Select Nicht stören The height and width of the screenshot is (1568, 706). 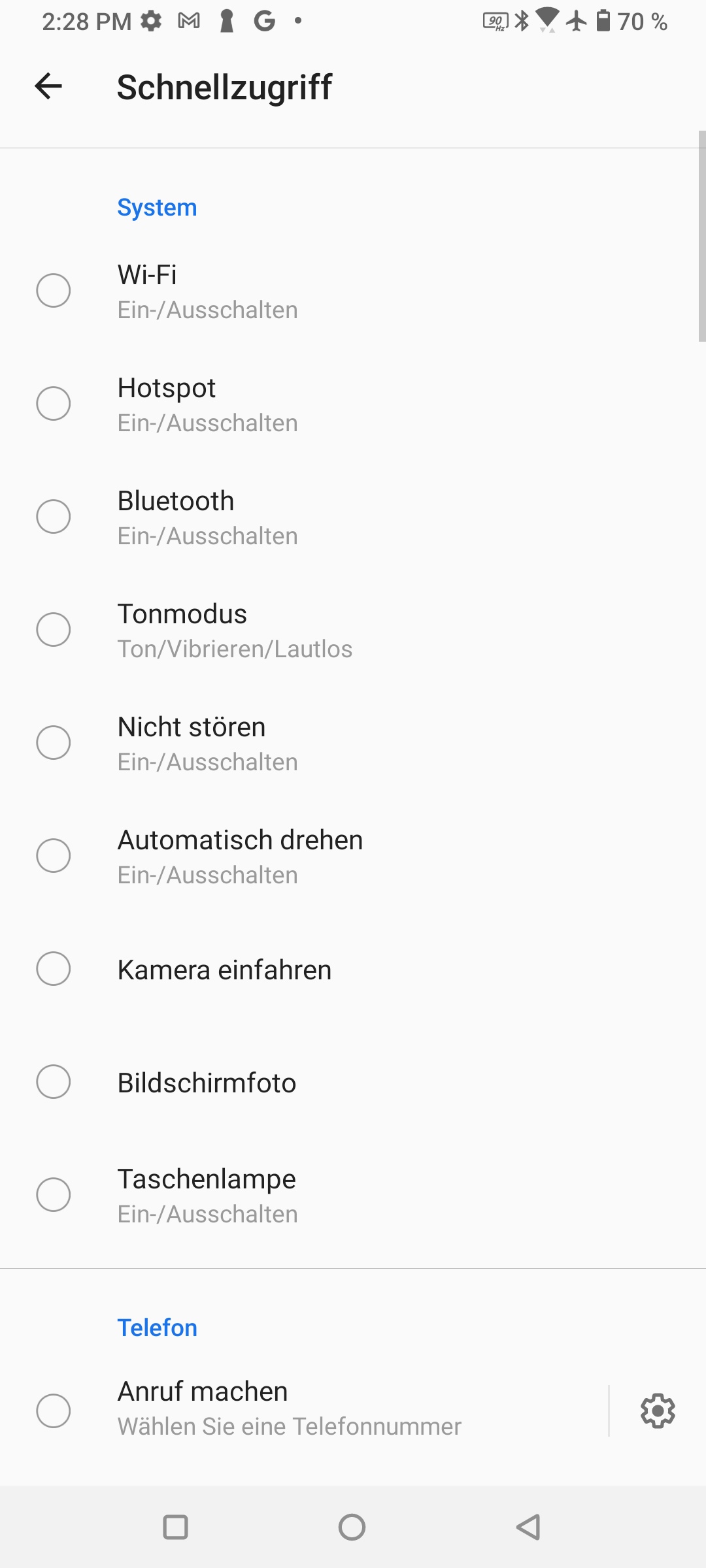(x=353, y=743)
